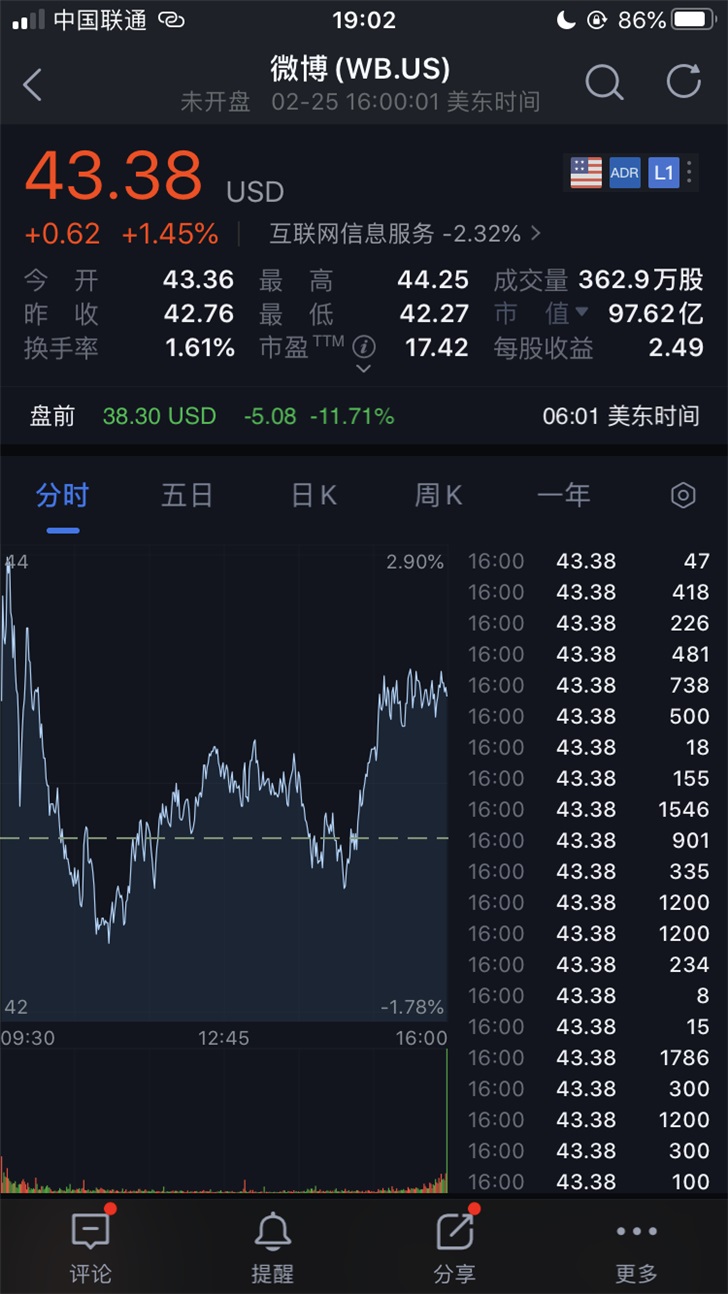The width and height of the screenshot is (728, 1294).
Task: Set a price alert via 提醒
Action: (273, 1246)
